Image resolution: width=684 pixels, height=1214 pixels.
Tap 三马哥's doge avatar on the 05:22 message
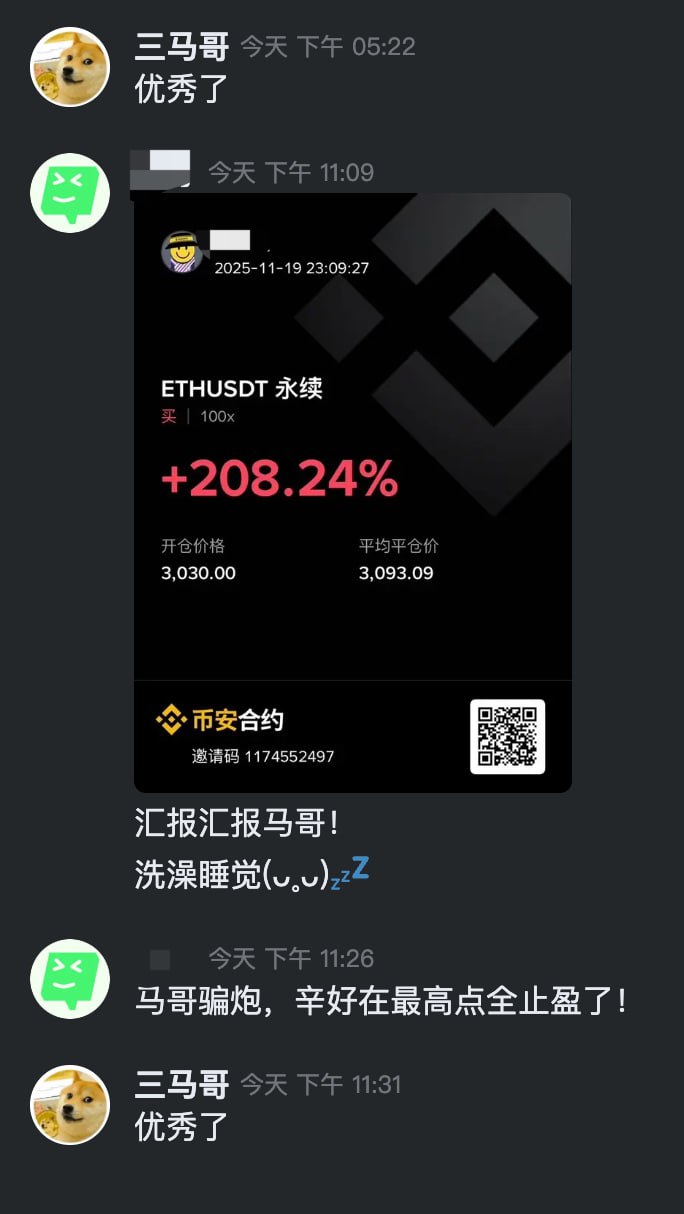click(70, 66)
